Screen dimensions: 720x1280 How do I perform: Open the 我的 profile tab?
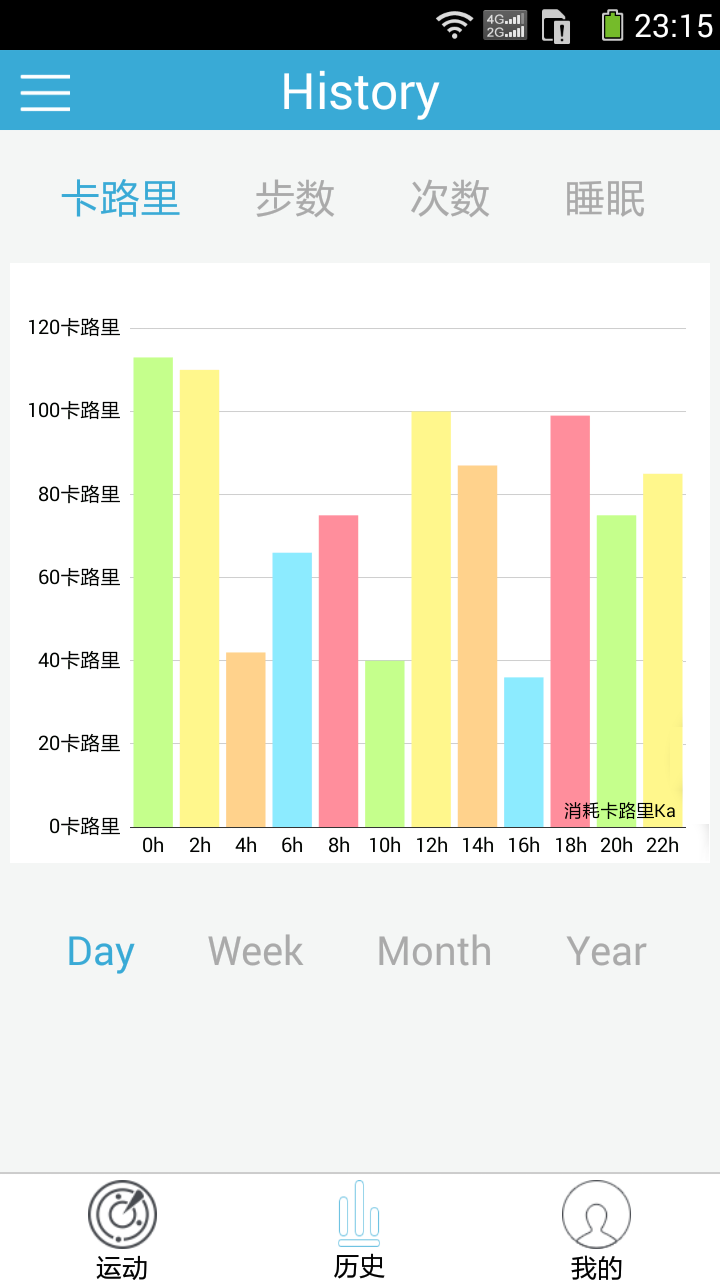point(596,1228)
